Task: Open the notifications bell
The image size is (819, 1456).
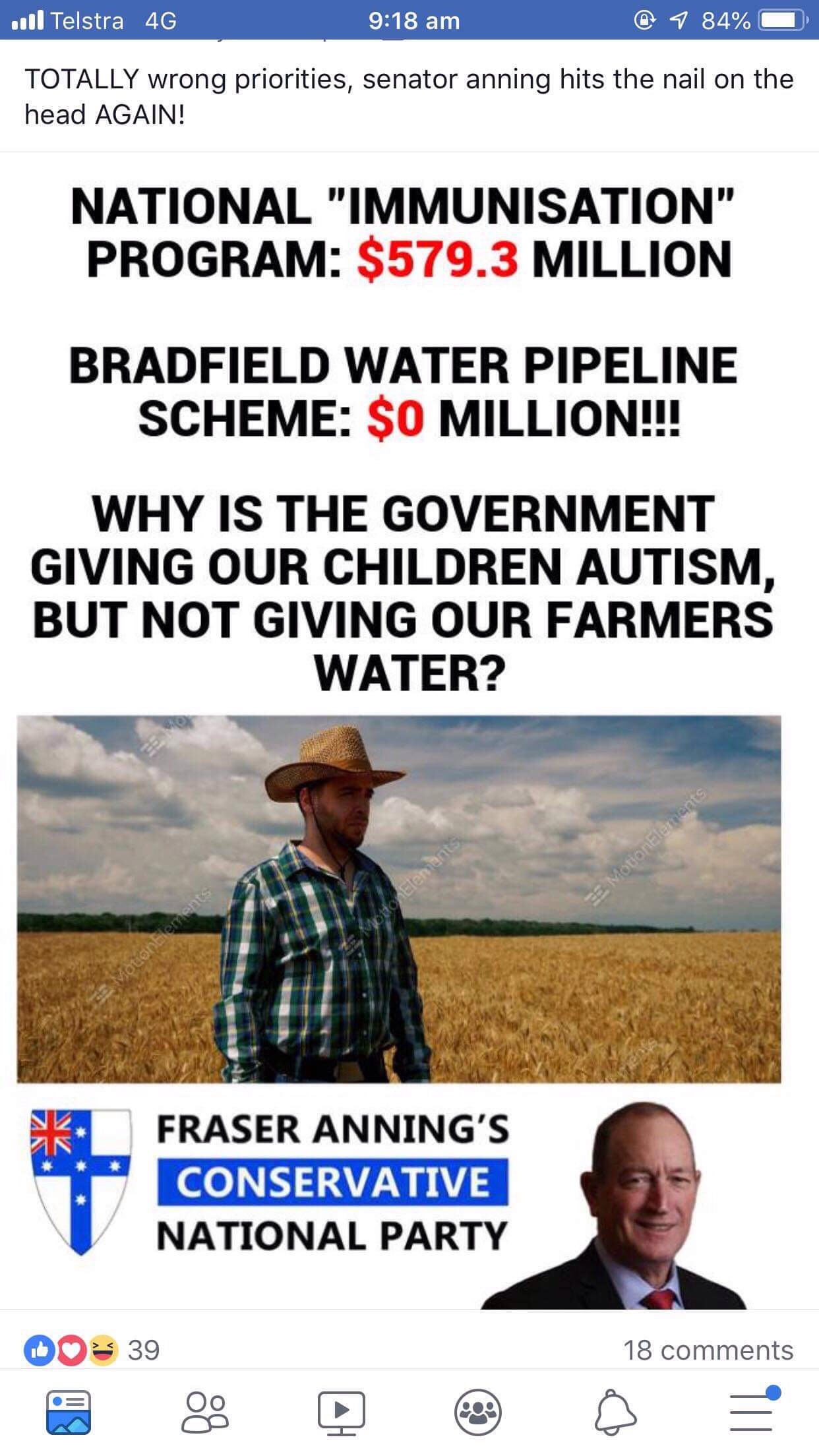Action: 615,1412
